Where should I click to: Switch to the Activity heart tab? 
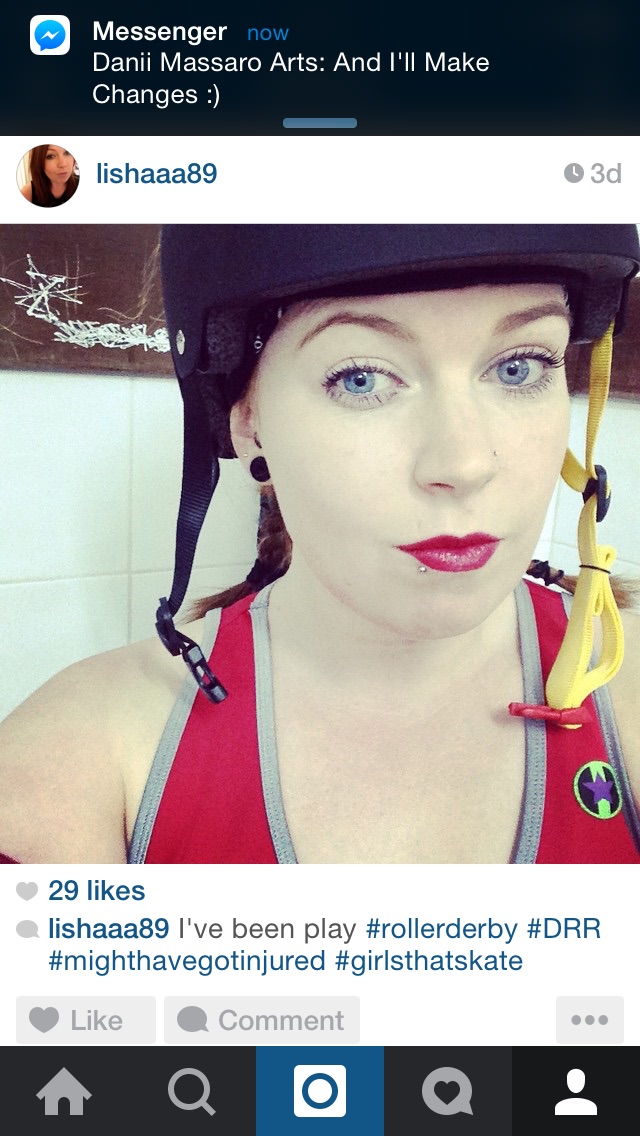tap(448, 1091)
